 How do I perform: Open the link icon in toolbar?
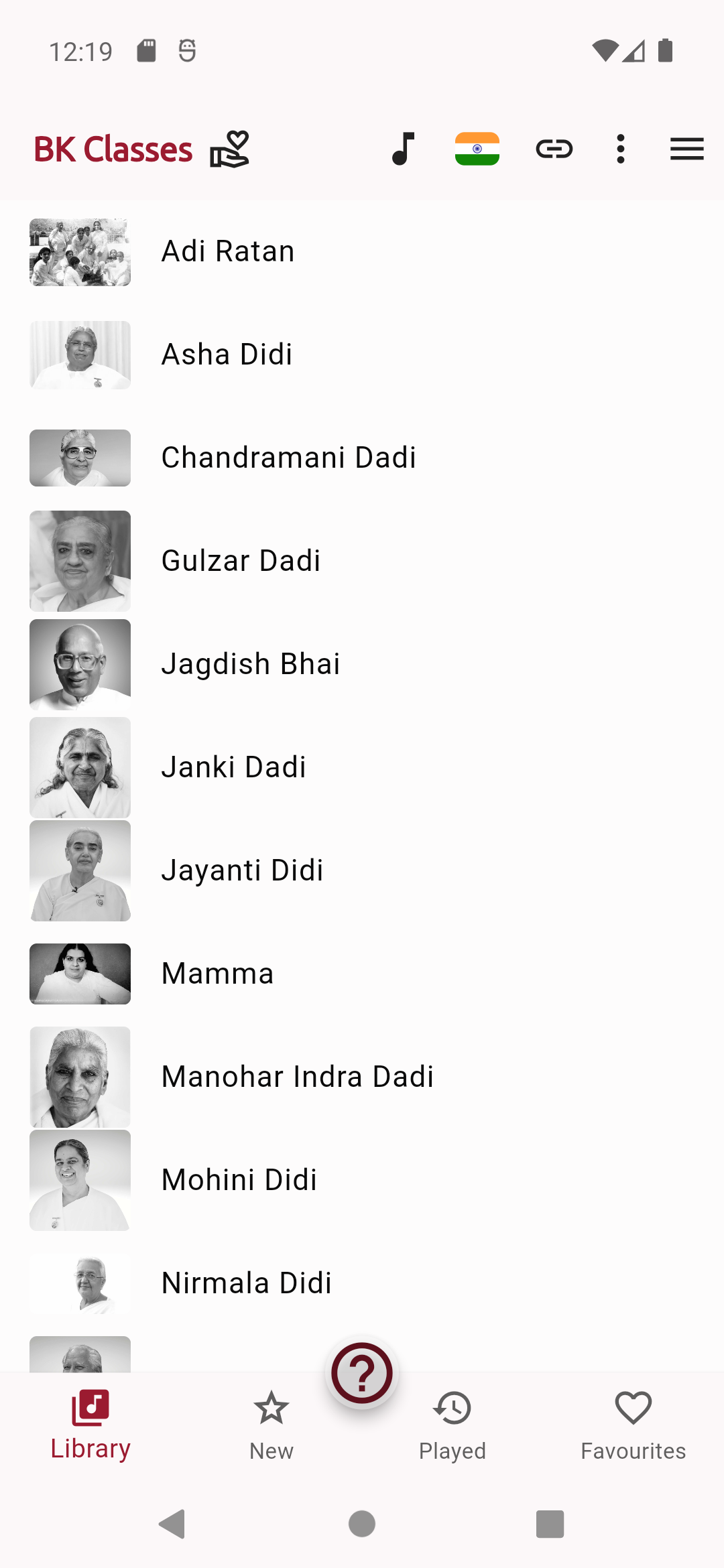pyautogui.click(x=554, y=149)
